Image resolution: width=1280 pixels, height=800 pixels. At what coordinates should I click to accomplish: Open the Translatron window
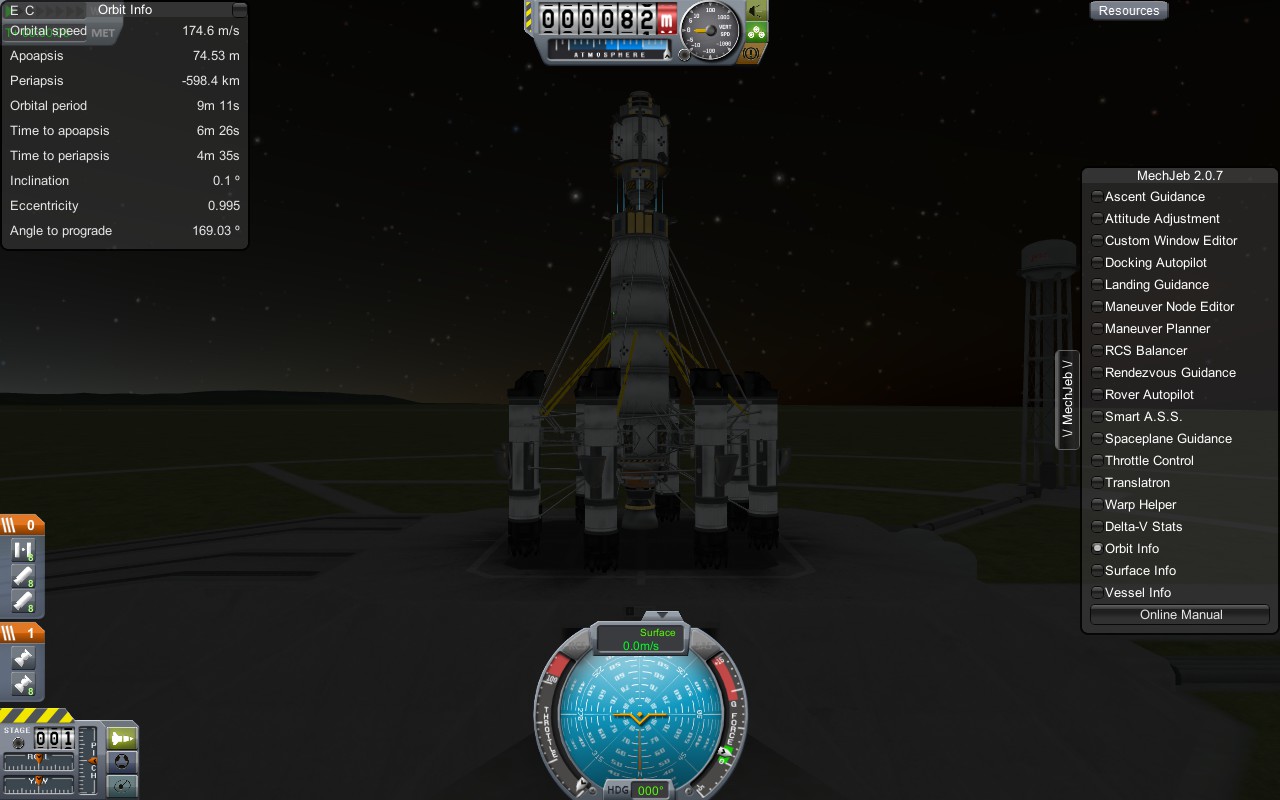point(1136,483)
